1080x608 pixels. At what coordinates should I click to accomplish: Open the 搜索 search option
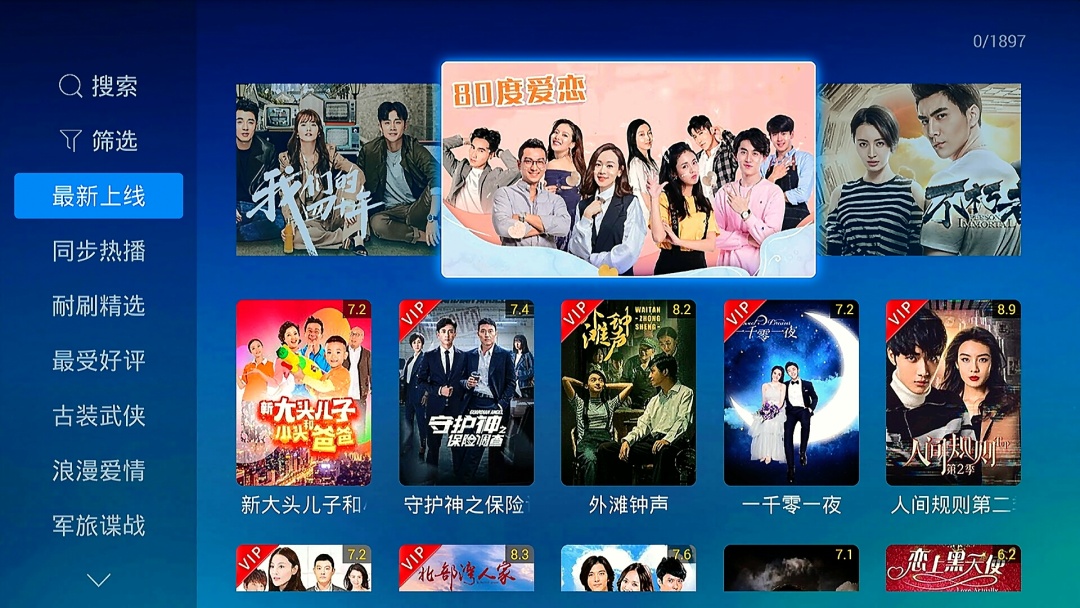point(98,86)
